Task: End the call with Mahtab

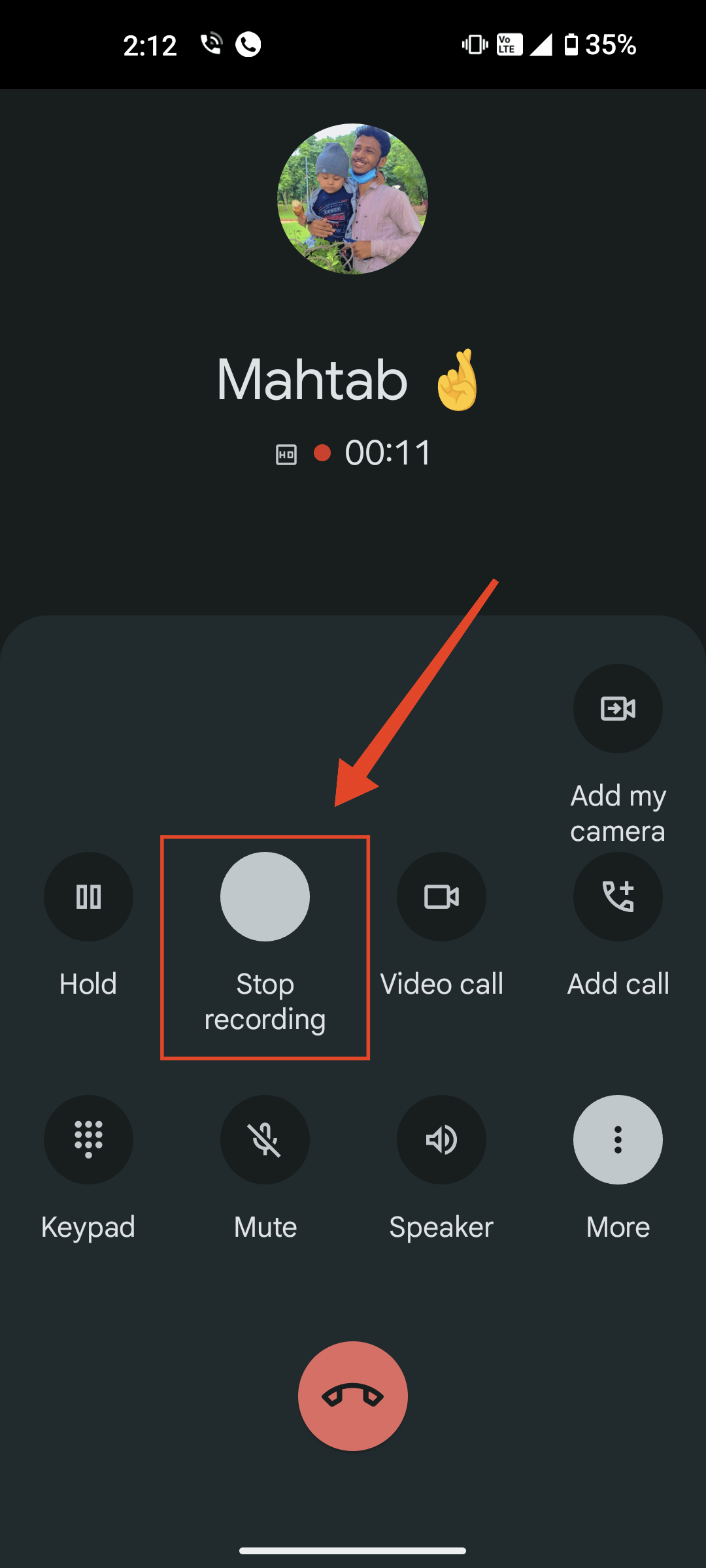Action: point(353,1396)
